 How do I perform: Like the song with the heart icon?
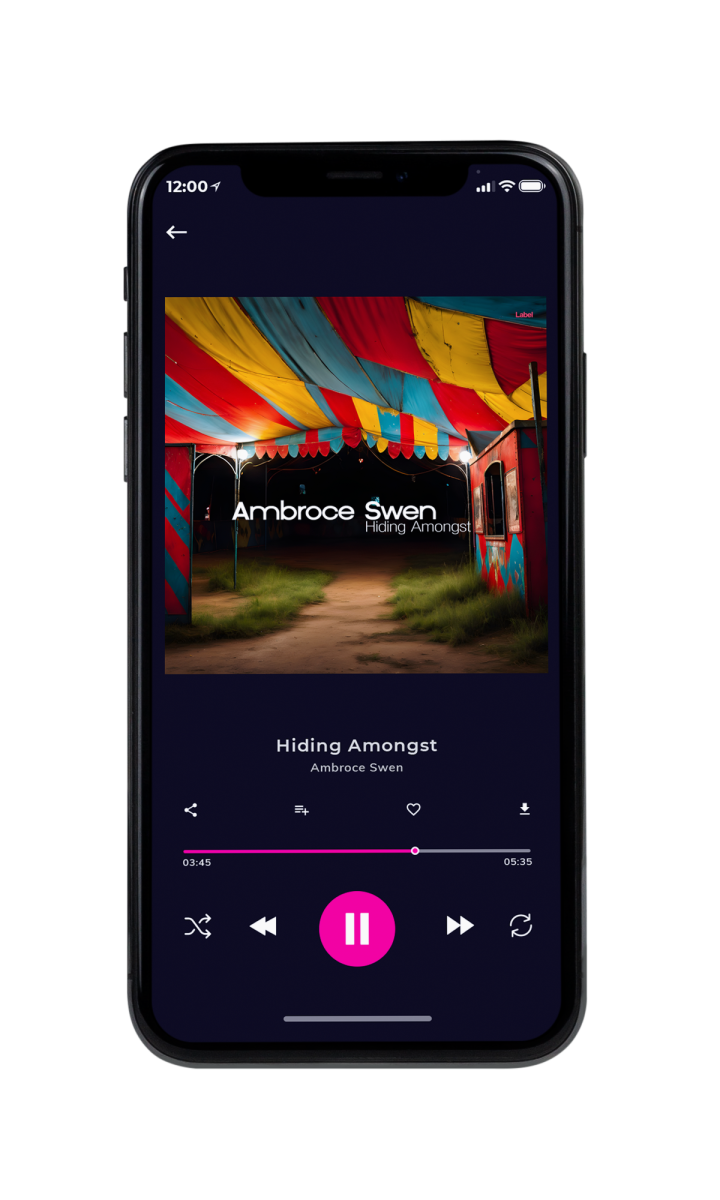413,810
